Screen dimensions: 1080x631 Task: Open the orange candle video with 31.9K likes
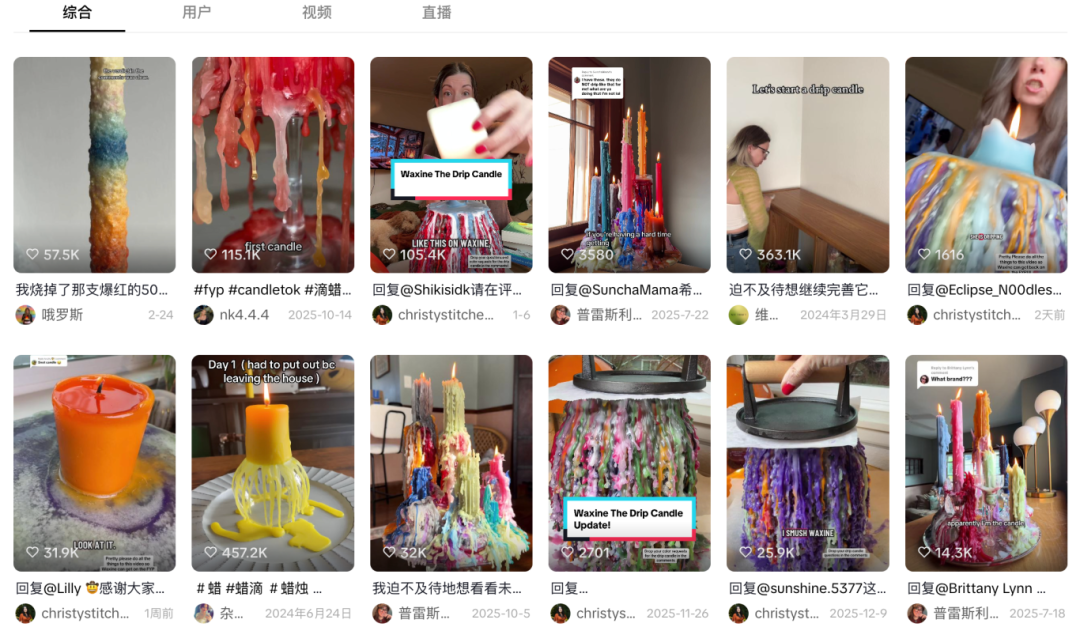coord(94,463)
